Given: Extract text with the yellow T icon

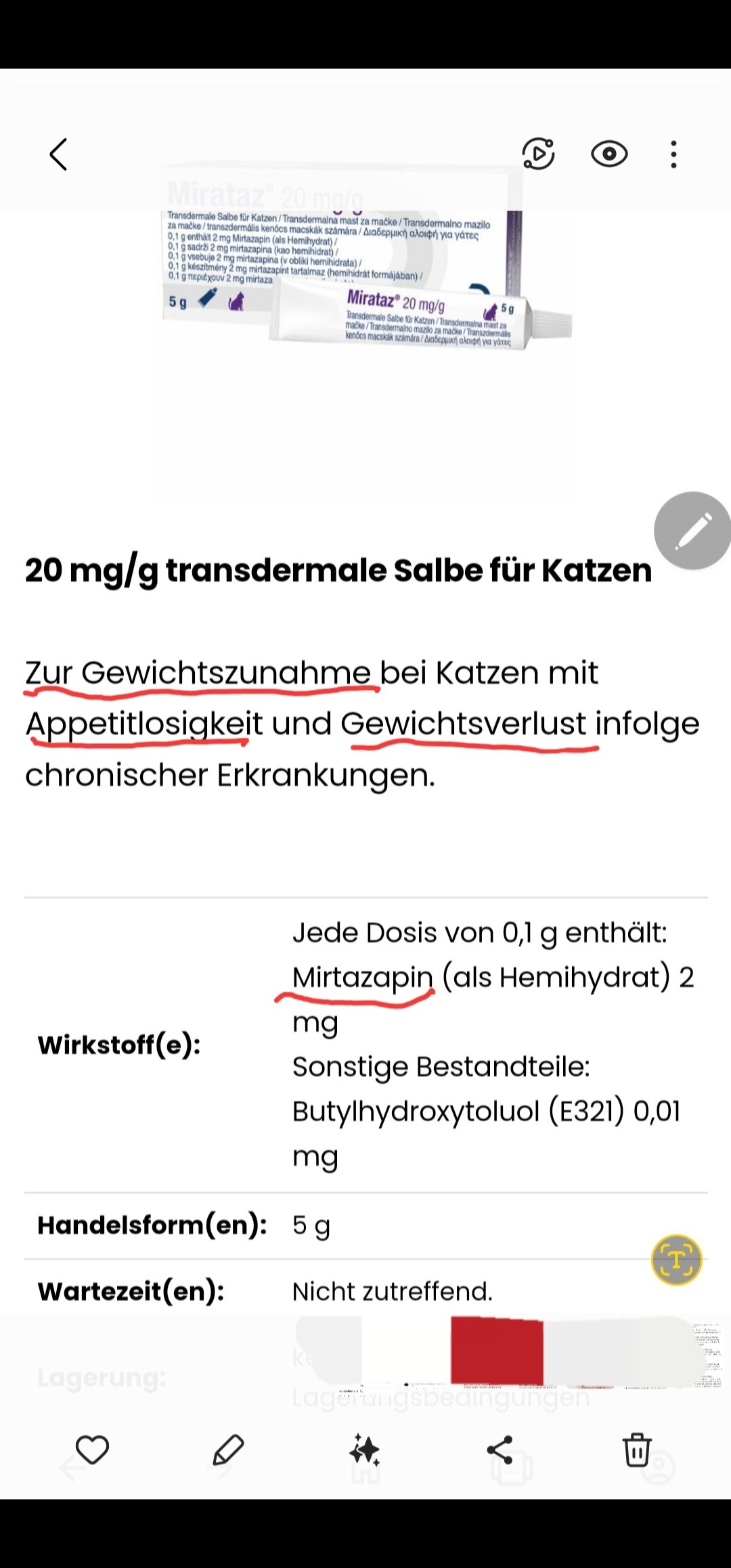Looking at the screenshot, I should coord(676,1260).
